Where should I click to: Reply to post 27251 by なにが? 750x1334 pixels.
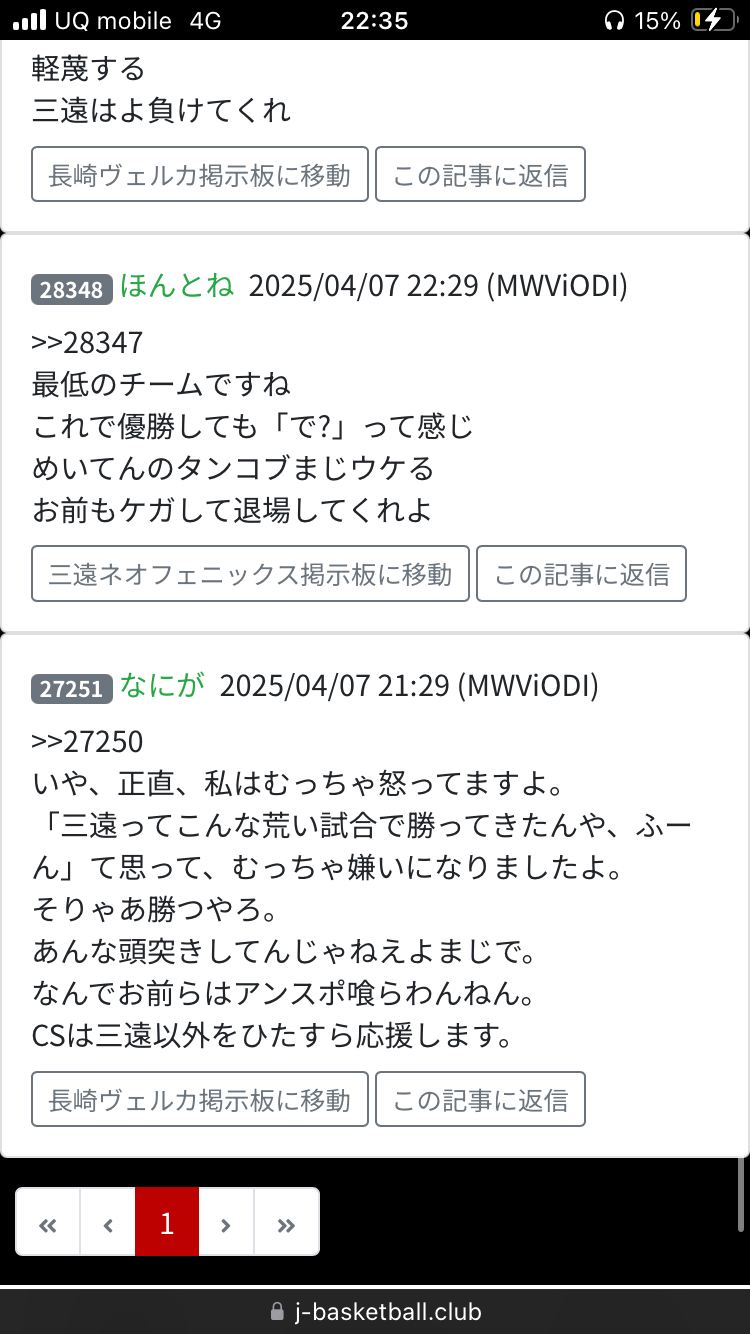(480, 1099)
